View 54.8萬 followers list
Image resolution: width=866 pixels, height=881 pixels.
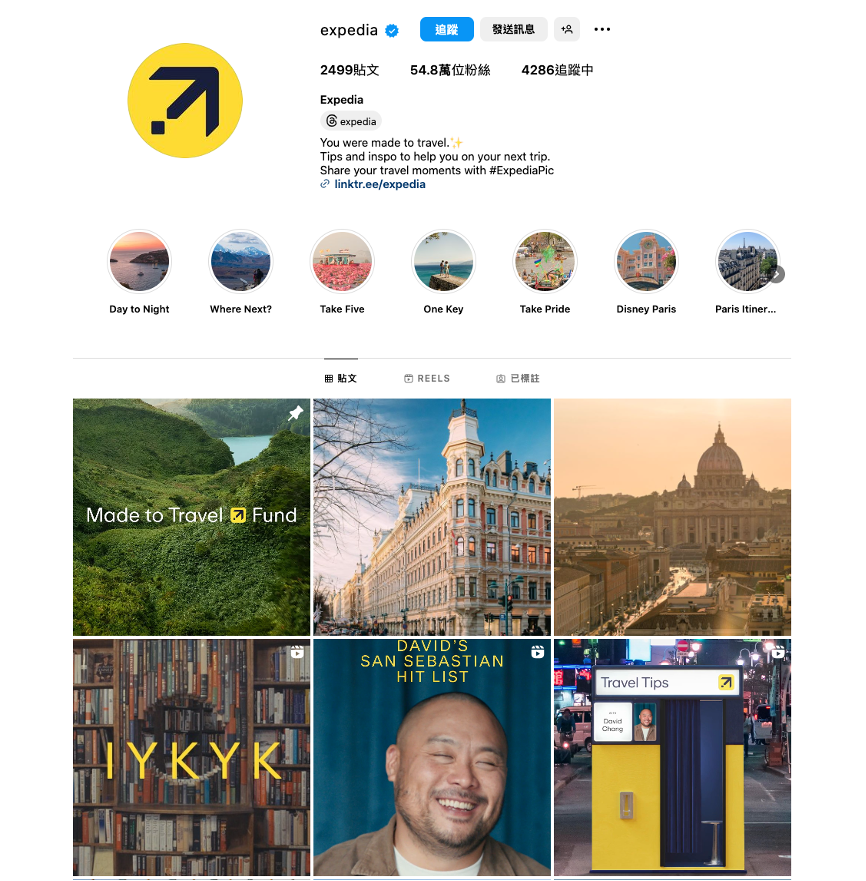point(450,70)
